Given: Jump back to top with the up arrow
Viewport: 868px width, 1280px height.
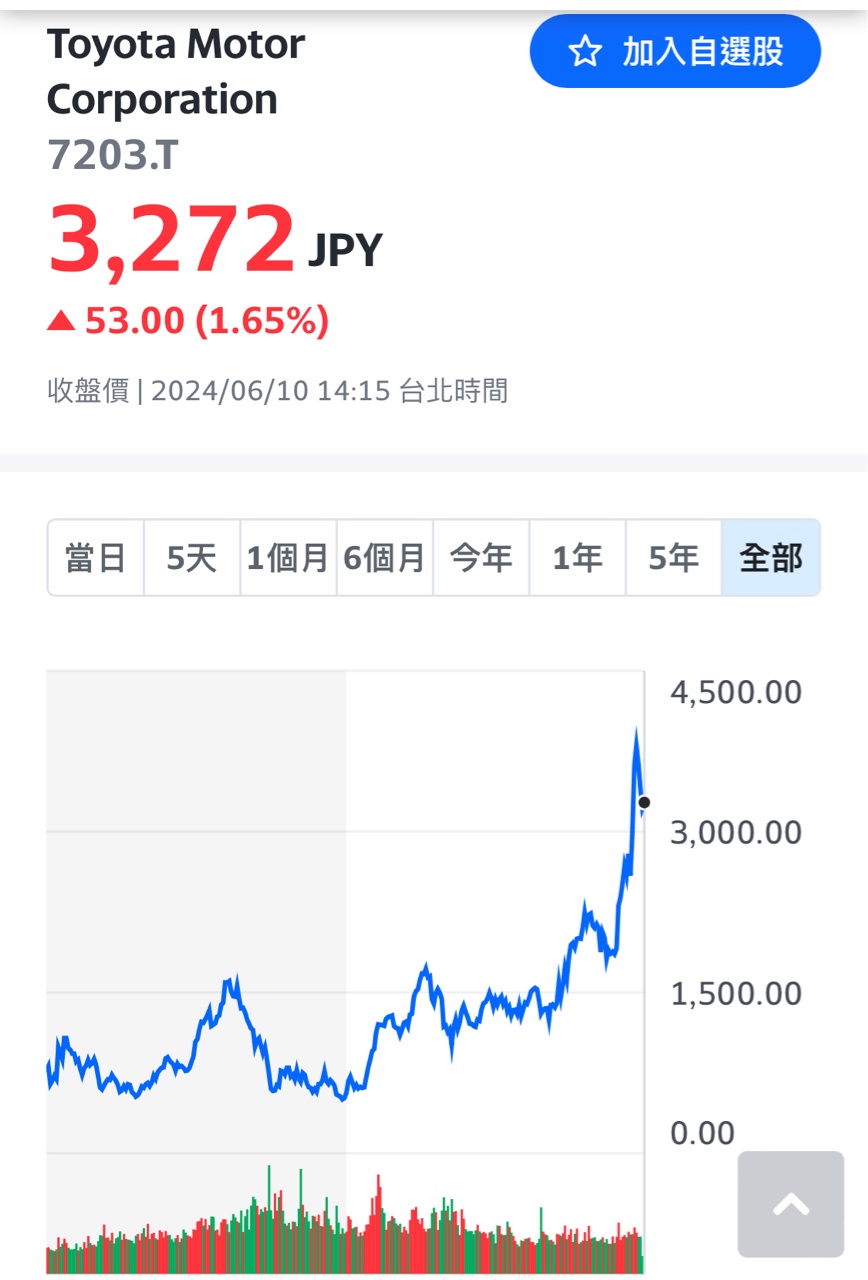Looking at the screenshot, I should (x=791, y=1204).
